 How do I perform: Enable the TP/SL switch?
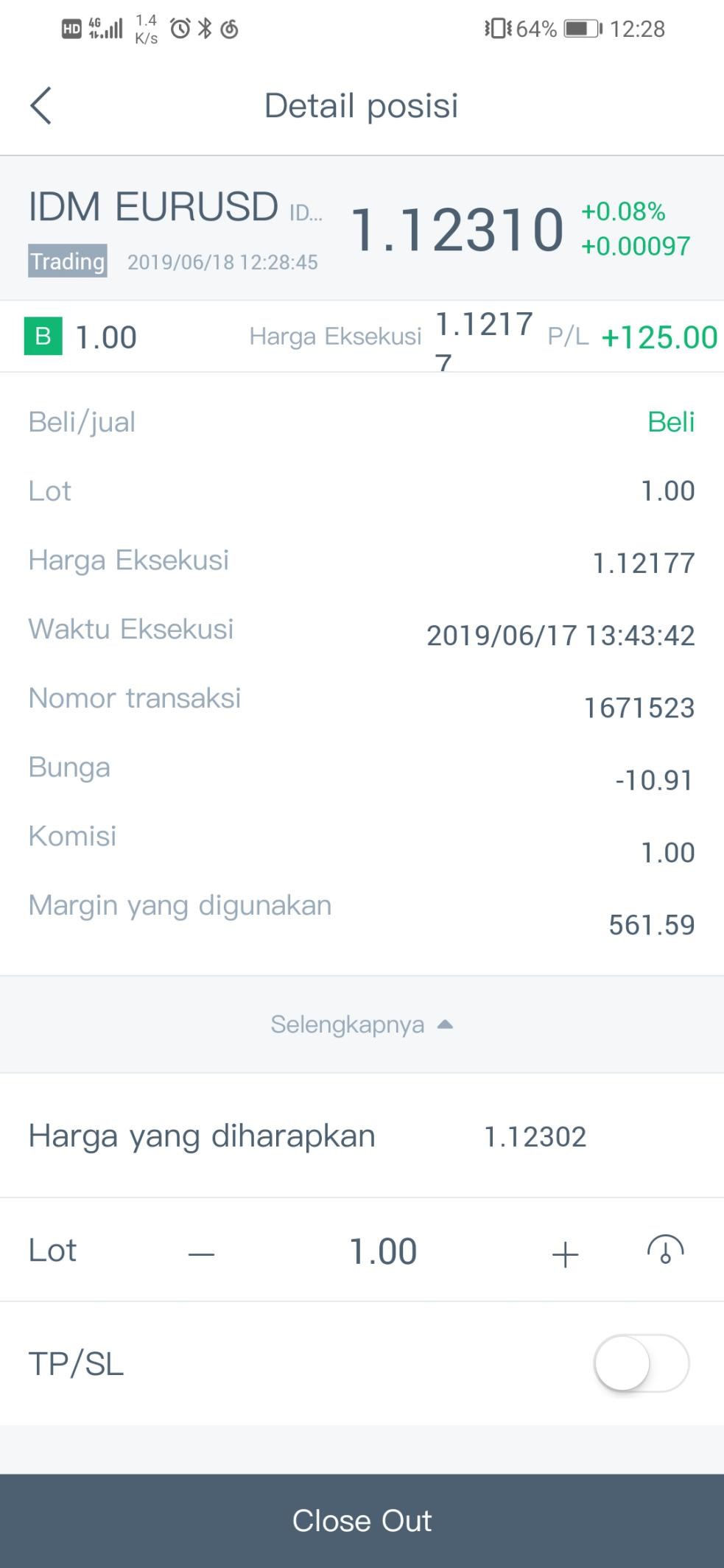point(642,1363)
